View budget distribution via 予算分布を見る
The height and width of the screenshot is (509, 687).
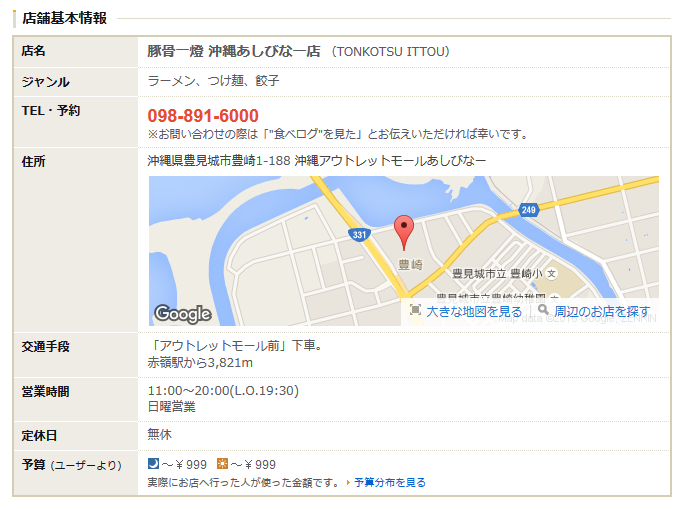[389, 483]
